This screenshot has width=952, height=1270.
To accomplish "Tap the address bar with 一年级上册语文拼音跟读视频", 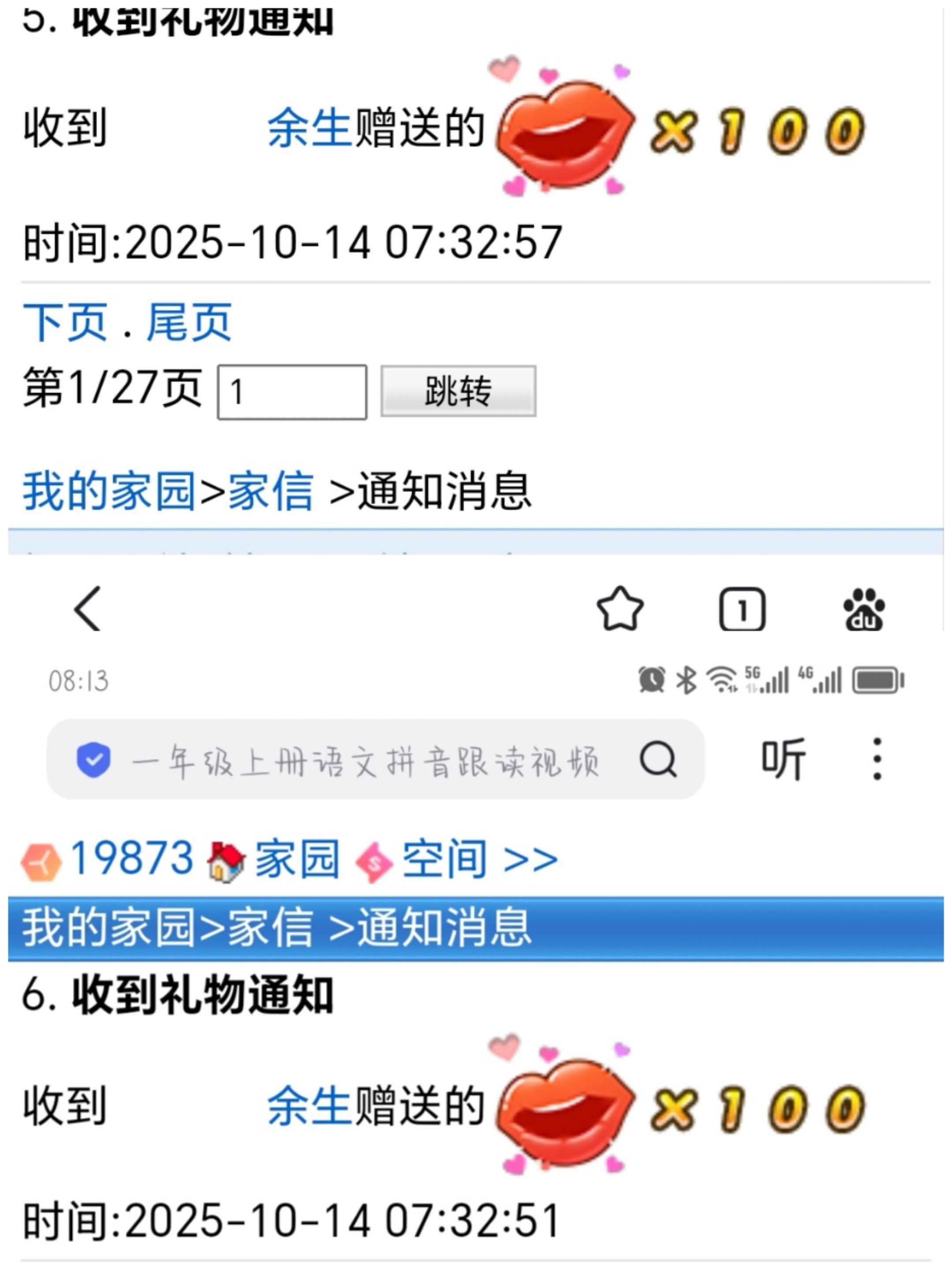I will (x=365, y=761).
